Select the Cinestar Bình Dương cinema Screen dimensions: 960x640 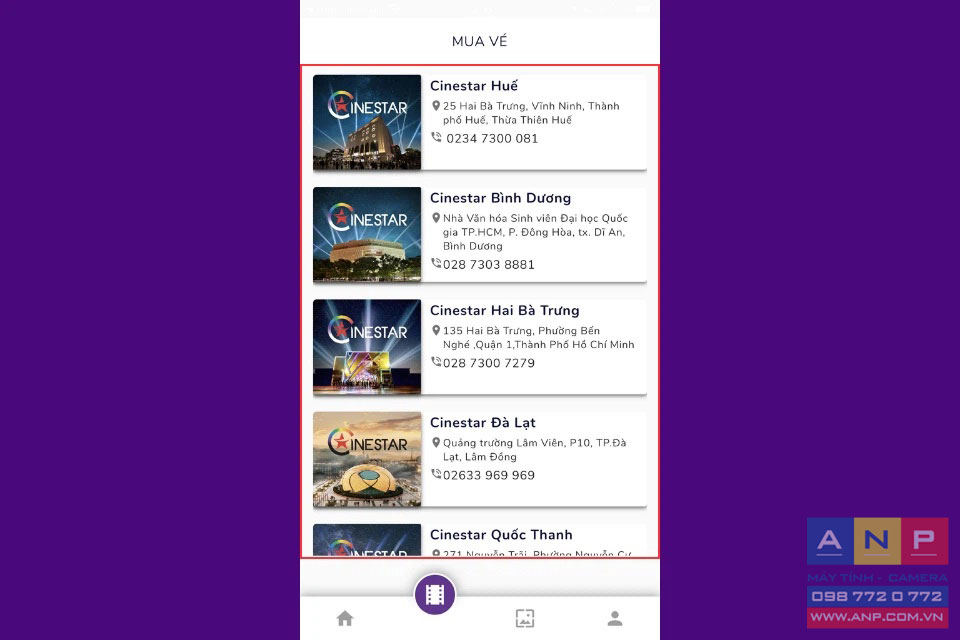pyautogui.click(x=479, y=234)
